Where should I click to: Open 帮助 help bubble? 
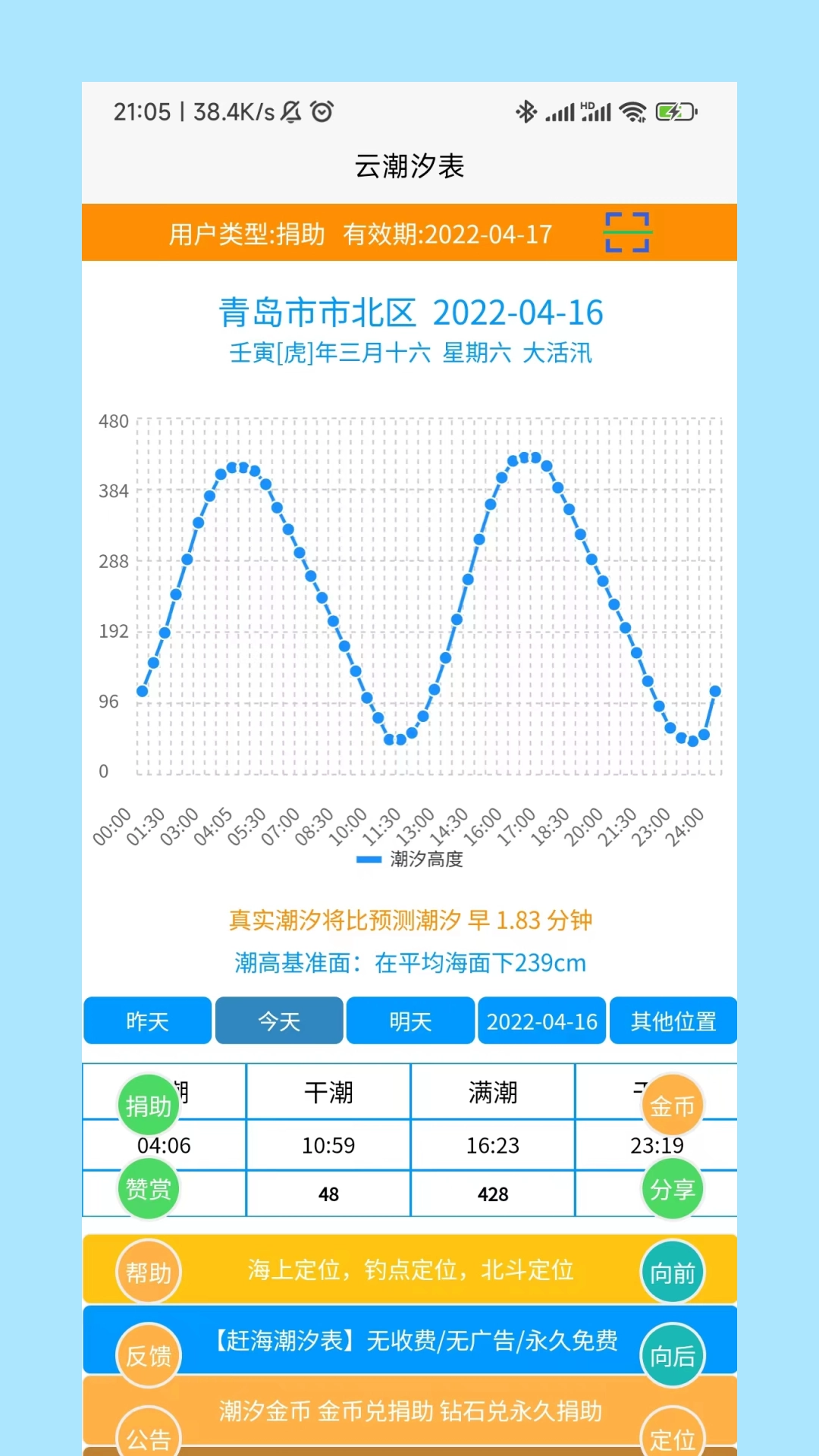click(149, 1272)
